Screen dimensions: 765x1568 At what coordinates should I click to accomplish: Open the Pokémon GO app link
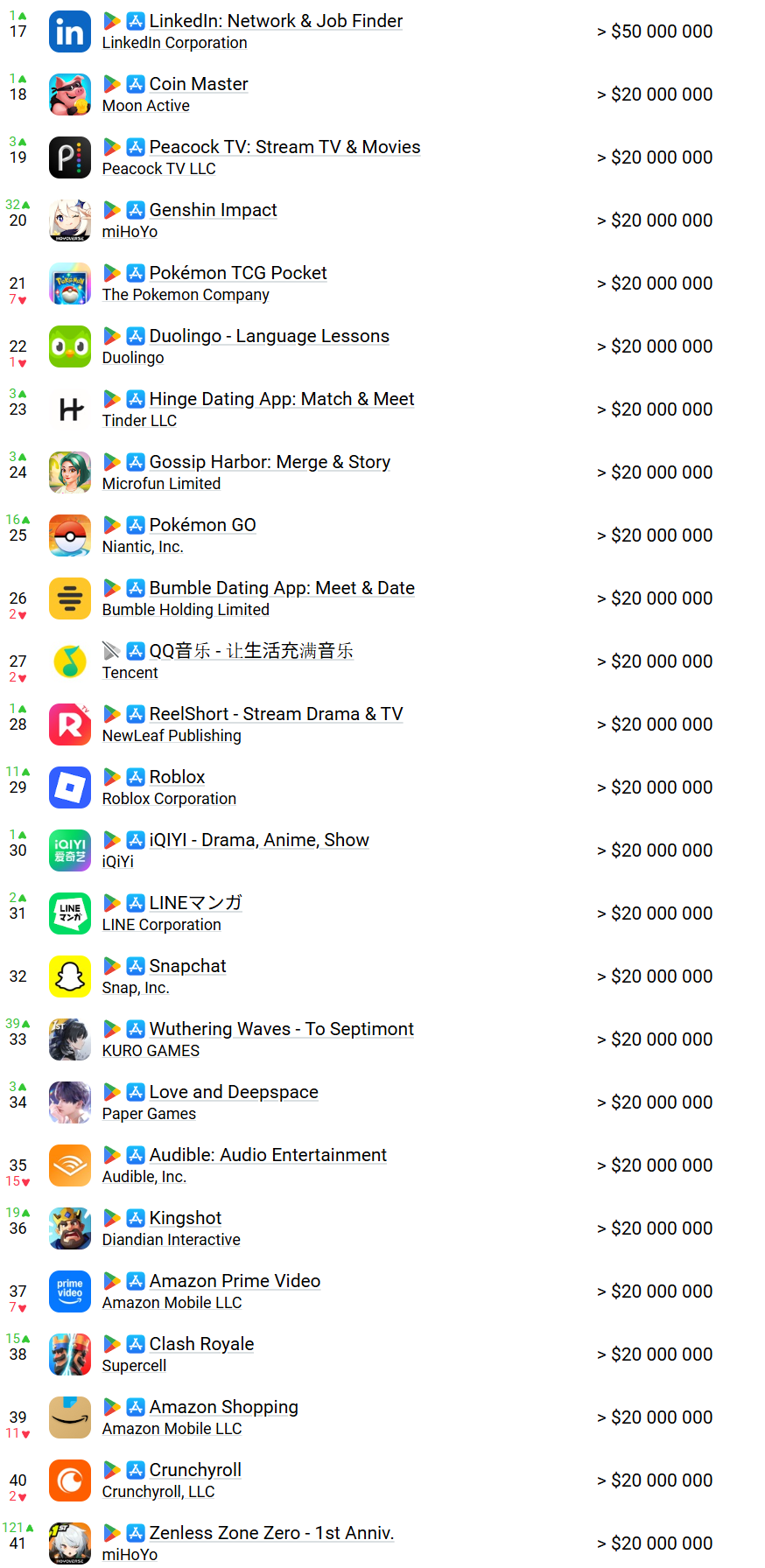(x=202, y=525)
